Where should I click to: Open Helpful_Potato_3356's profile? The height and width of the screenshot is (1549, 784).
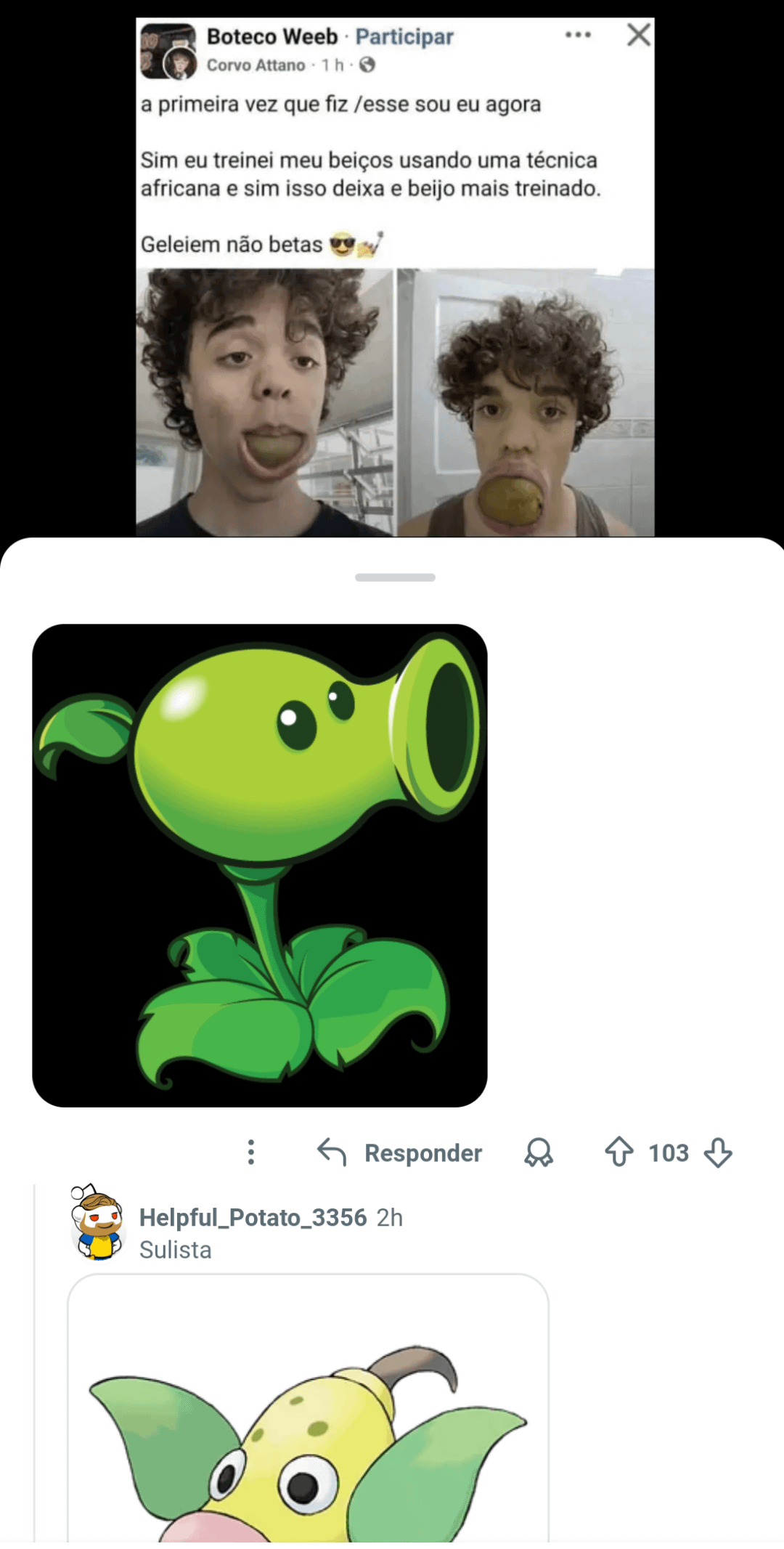tap(253, 1218)
